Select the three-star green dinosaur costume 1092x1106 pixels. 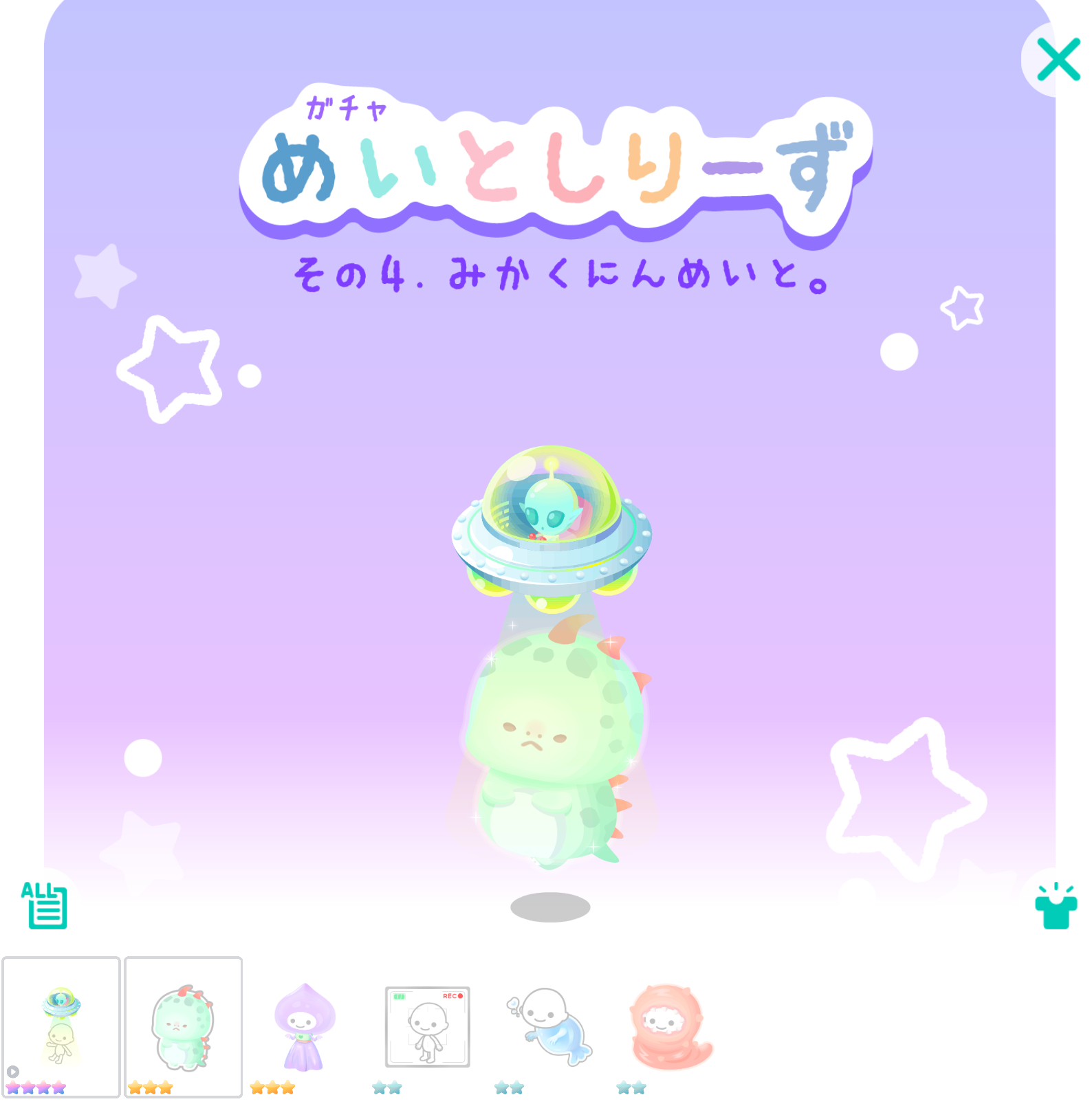(183, 1027)
